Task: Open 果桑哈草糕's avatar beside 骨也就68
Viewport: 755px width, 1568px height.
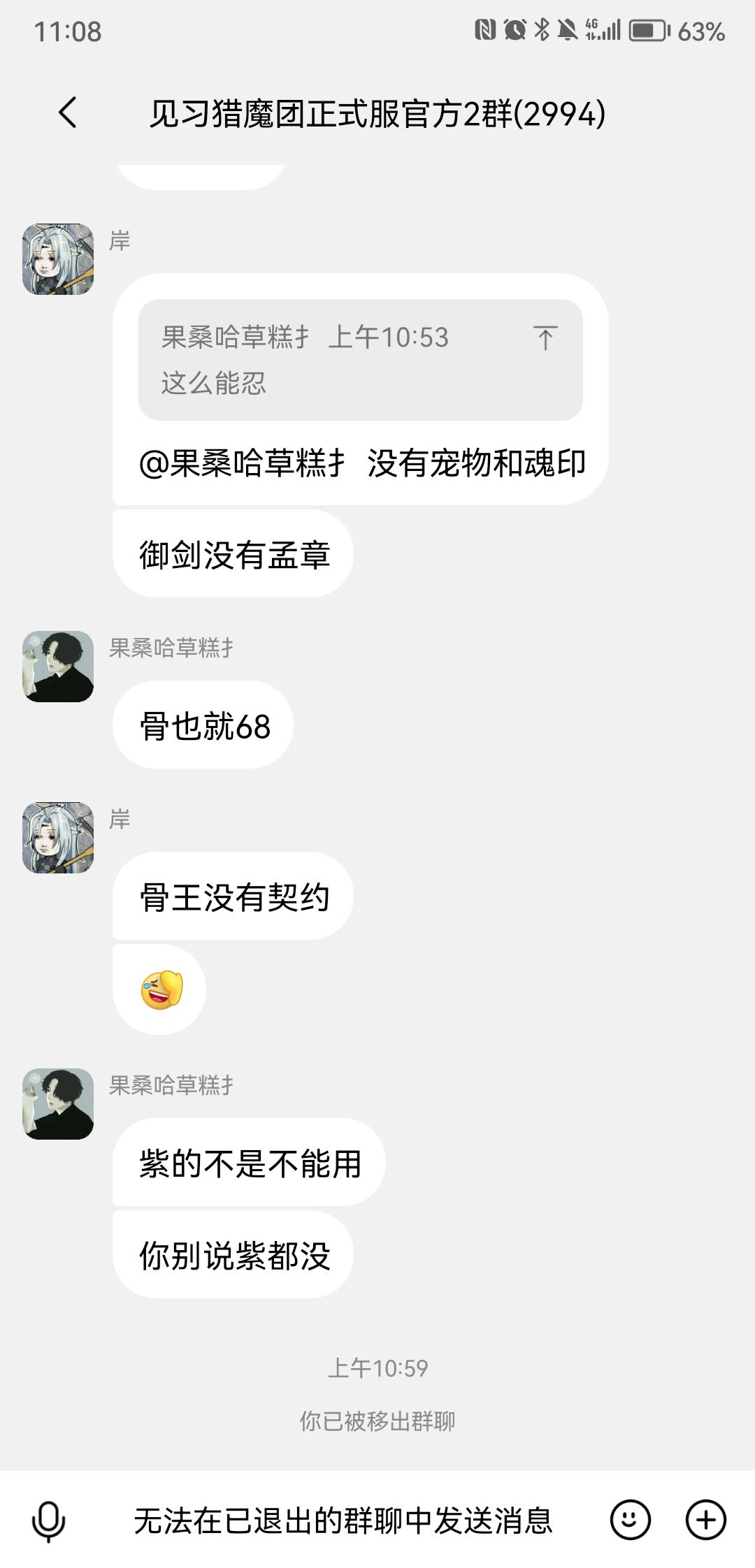Action: pyautogui.click(x=58, y=667)
